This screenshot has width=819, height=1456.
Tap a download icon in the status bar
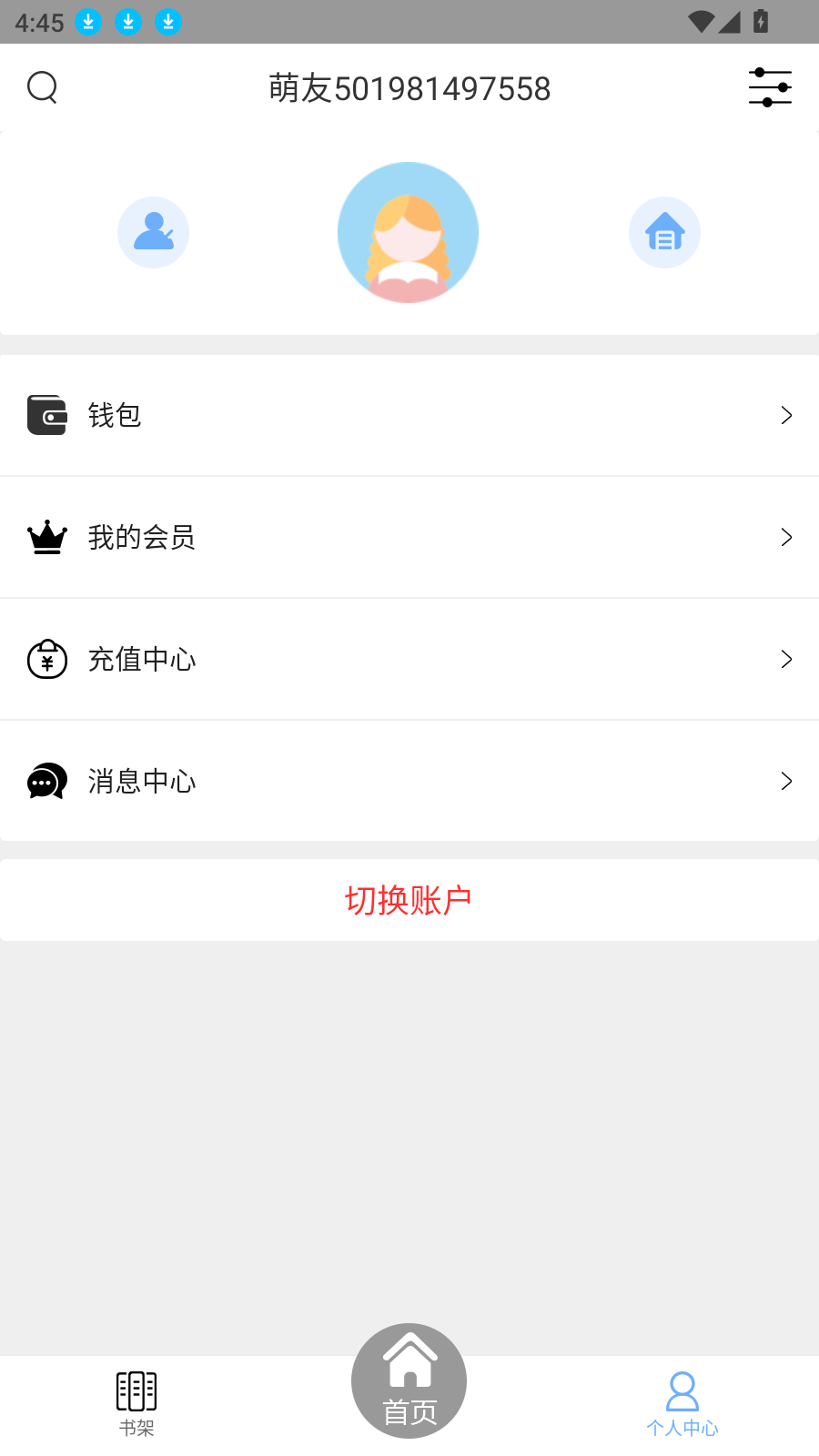click(87, 22)
